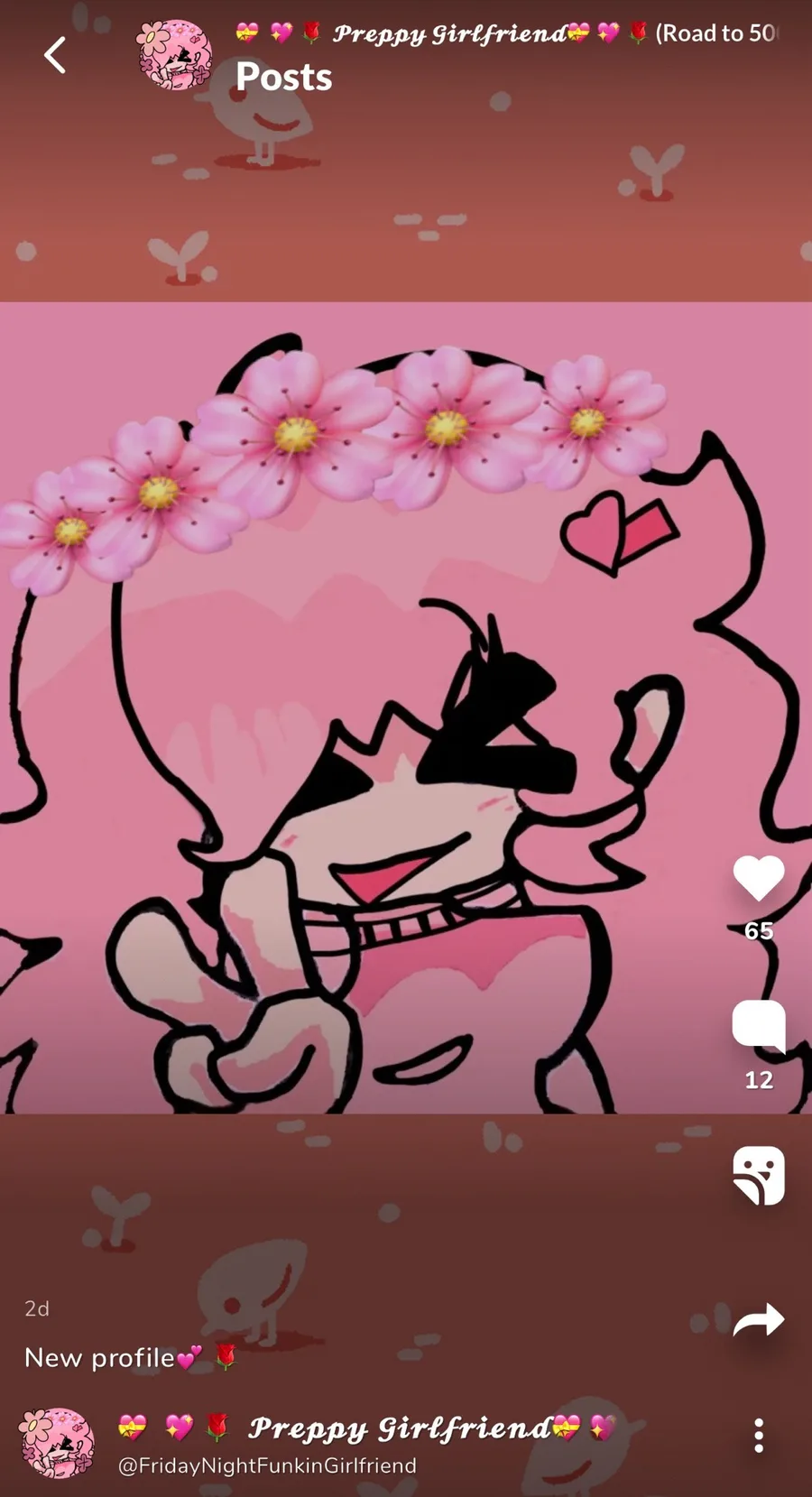Open the profile avatar in the header
Image resolution: width=812 pixels, height=1497 pixels.
coord(174,55)
